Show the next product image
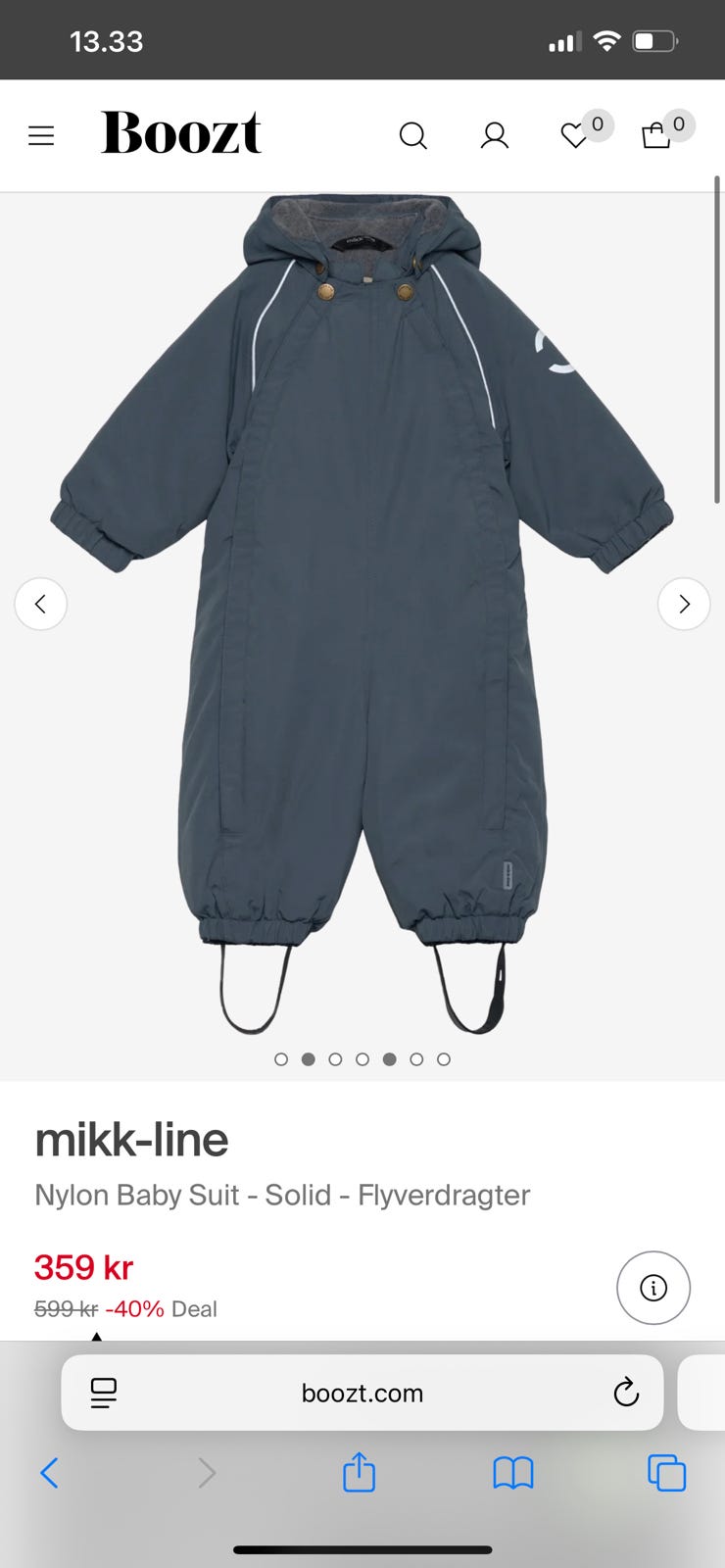Screen dimensions: 725x1568 coord(684,604)
